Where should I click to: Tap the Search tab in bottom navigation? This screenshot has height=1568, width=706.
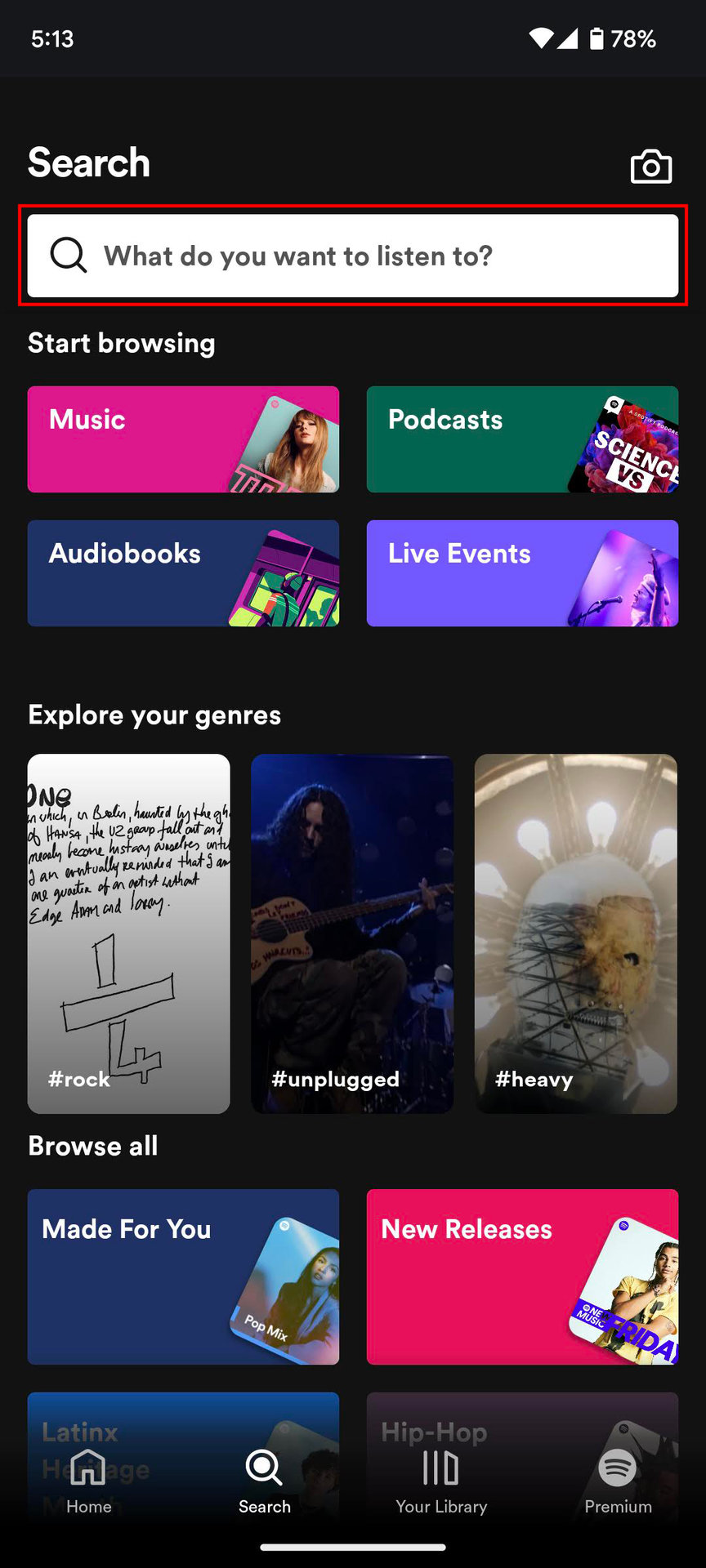(x=264, y=1481)
